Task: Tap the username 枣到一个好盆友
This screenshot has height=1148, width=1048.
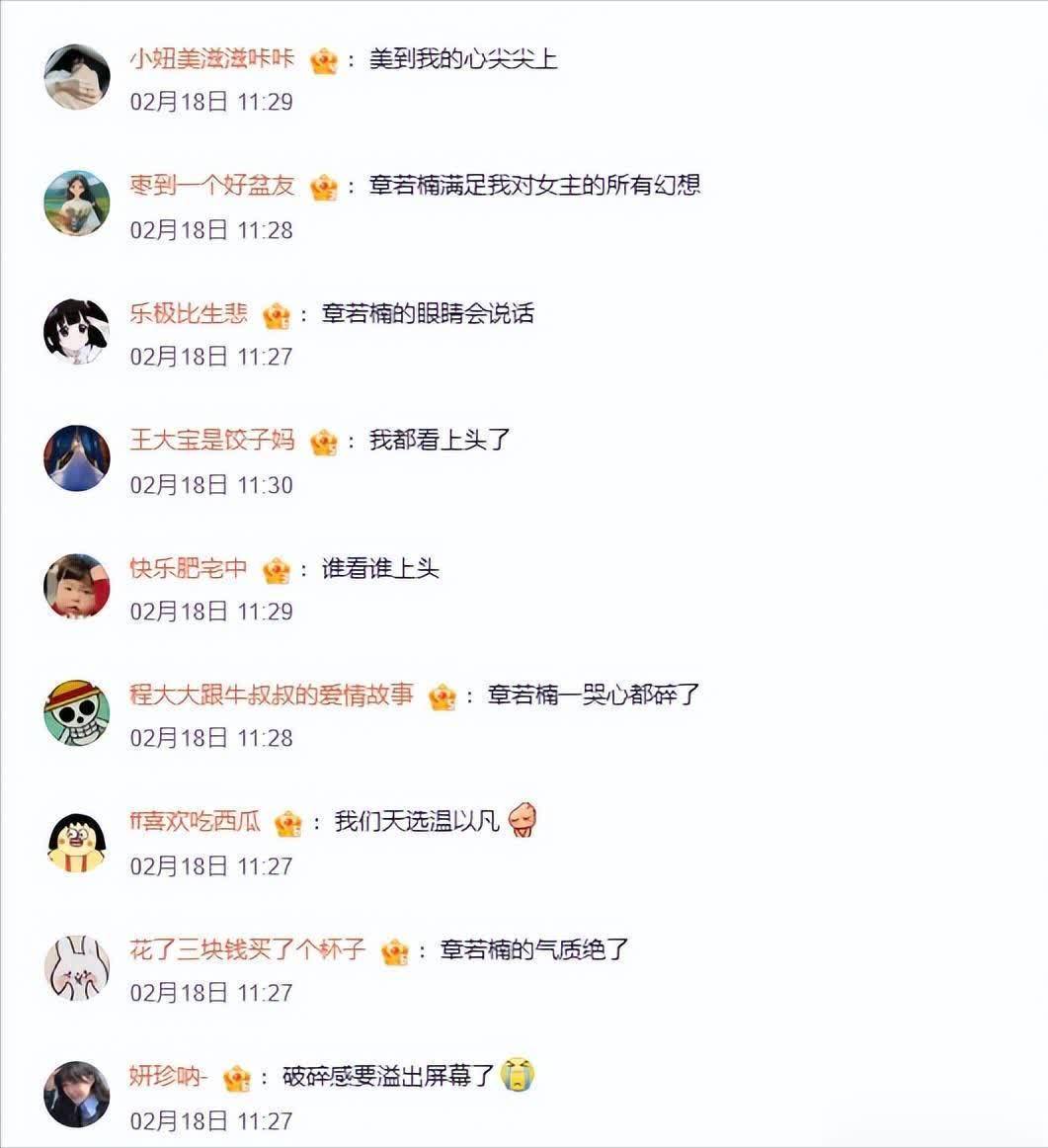Action: click(211, 185)
